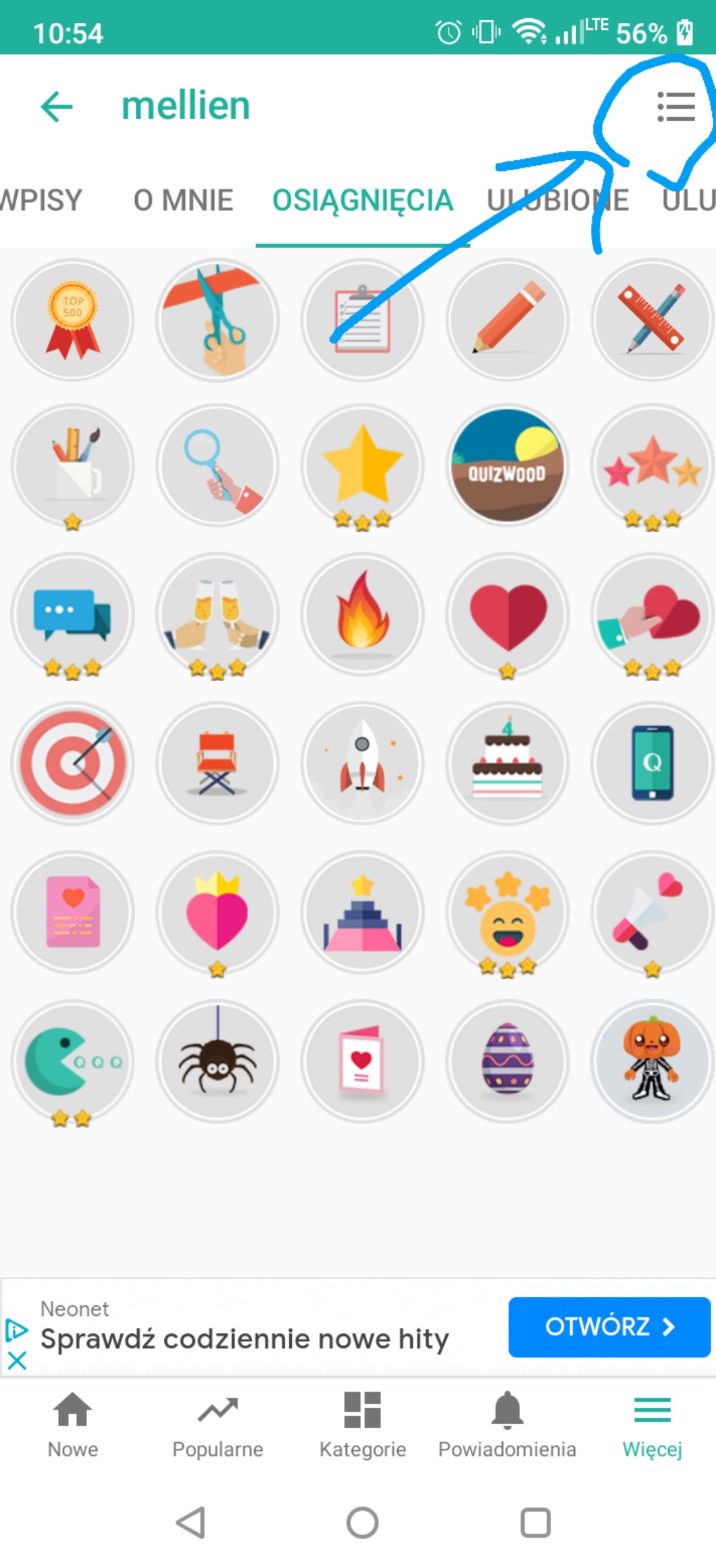The width and height of the screenshot is (716, 1568).
Task: Show the spider achievement details
Action: (x=218, y=1061)
